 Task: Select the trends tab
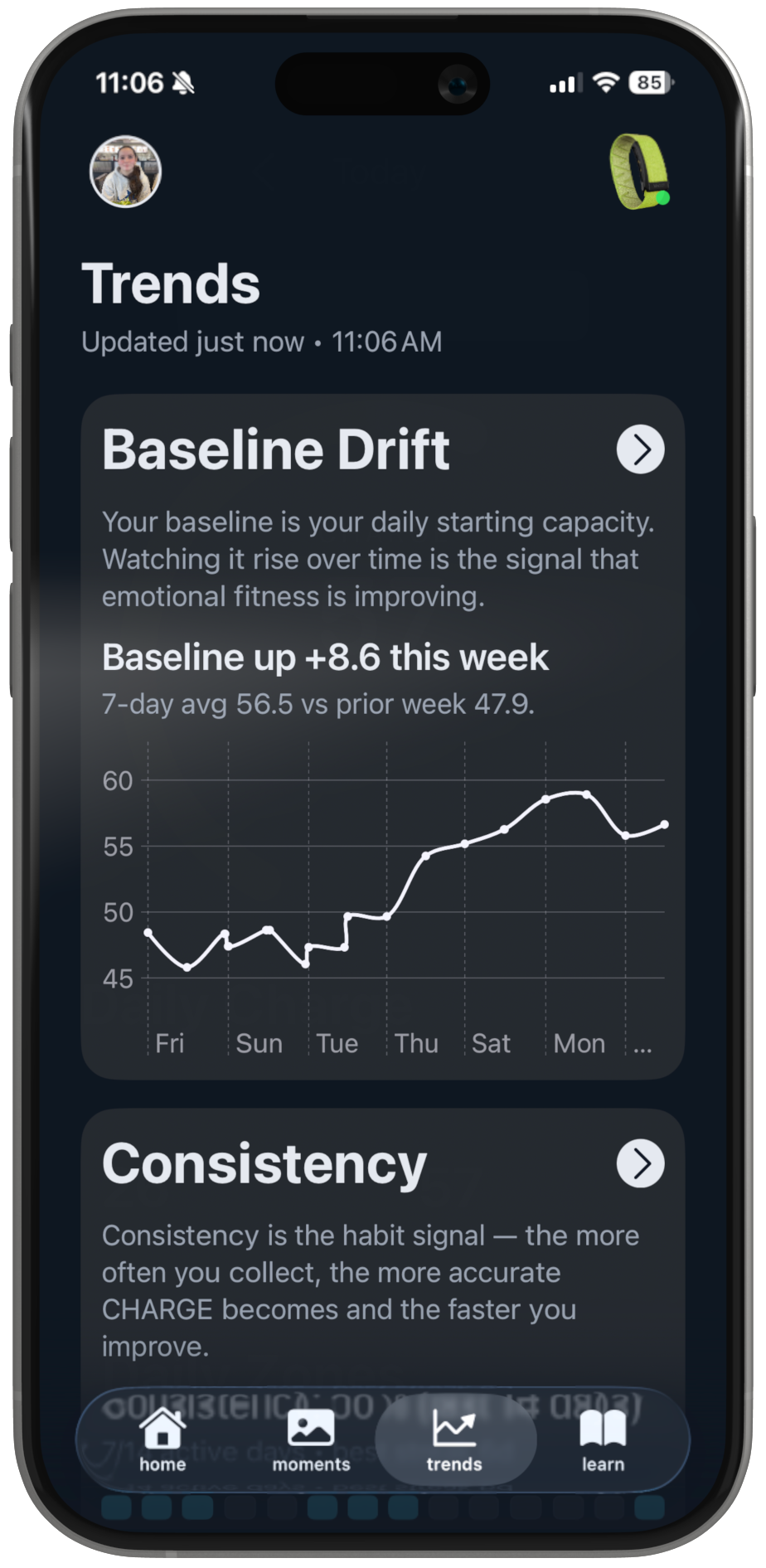pos(454,1441)
